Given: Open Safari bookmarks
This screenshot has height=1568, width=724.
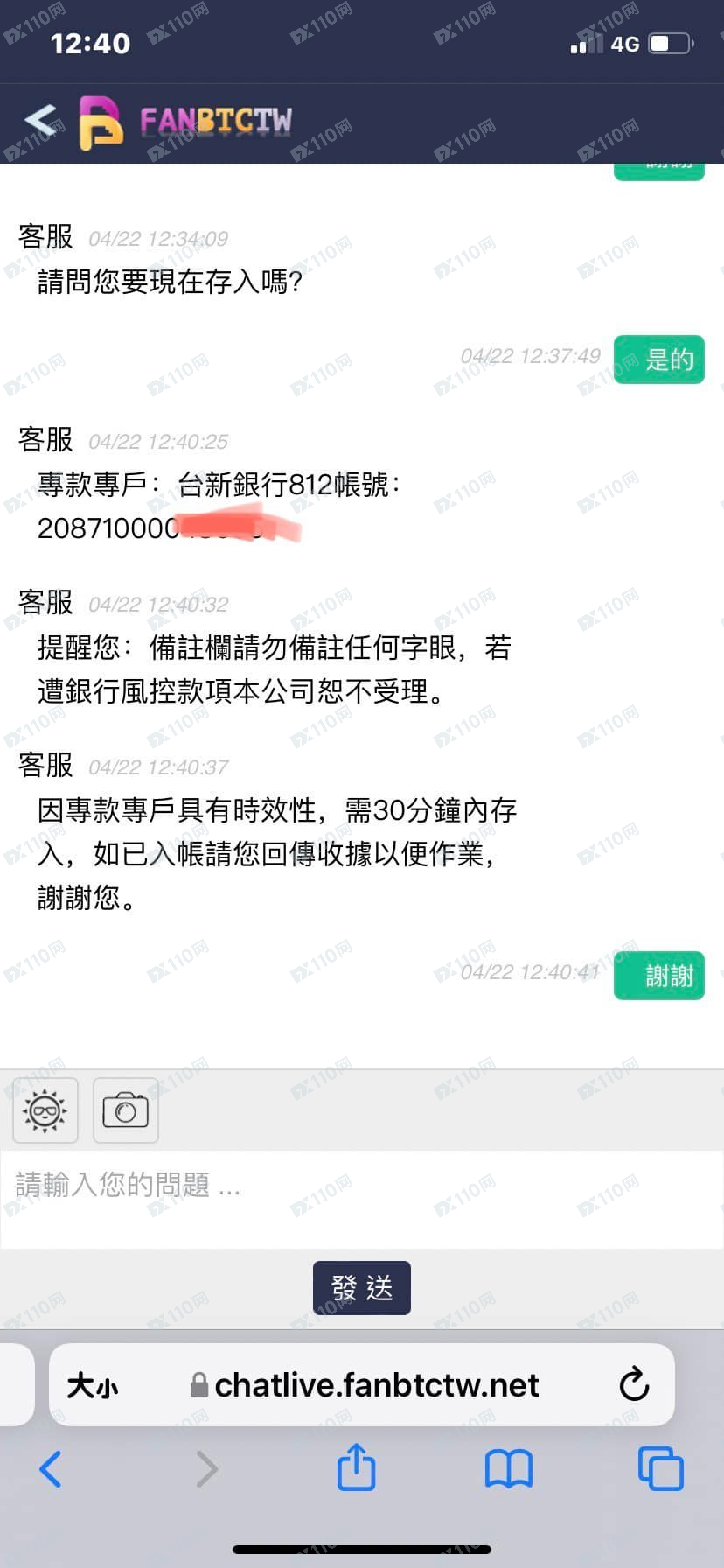Looking at the screenshot, I should [x=508, y=1469].
